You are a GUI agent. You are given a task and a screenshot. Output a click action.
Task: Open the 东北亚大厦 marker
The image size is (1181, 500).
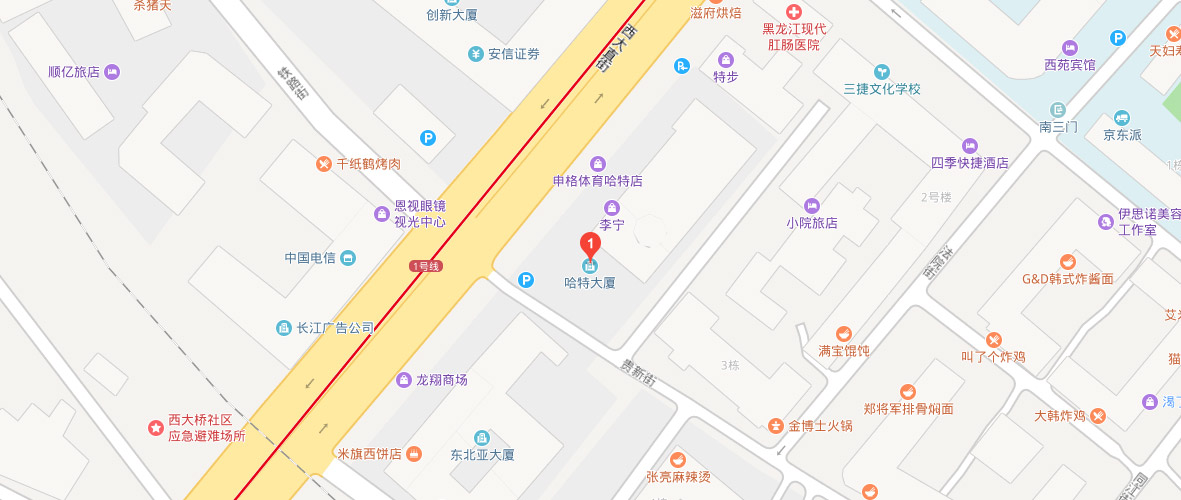(482, 438)
